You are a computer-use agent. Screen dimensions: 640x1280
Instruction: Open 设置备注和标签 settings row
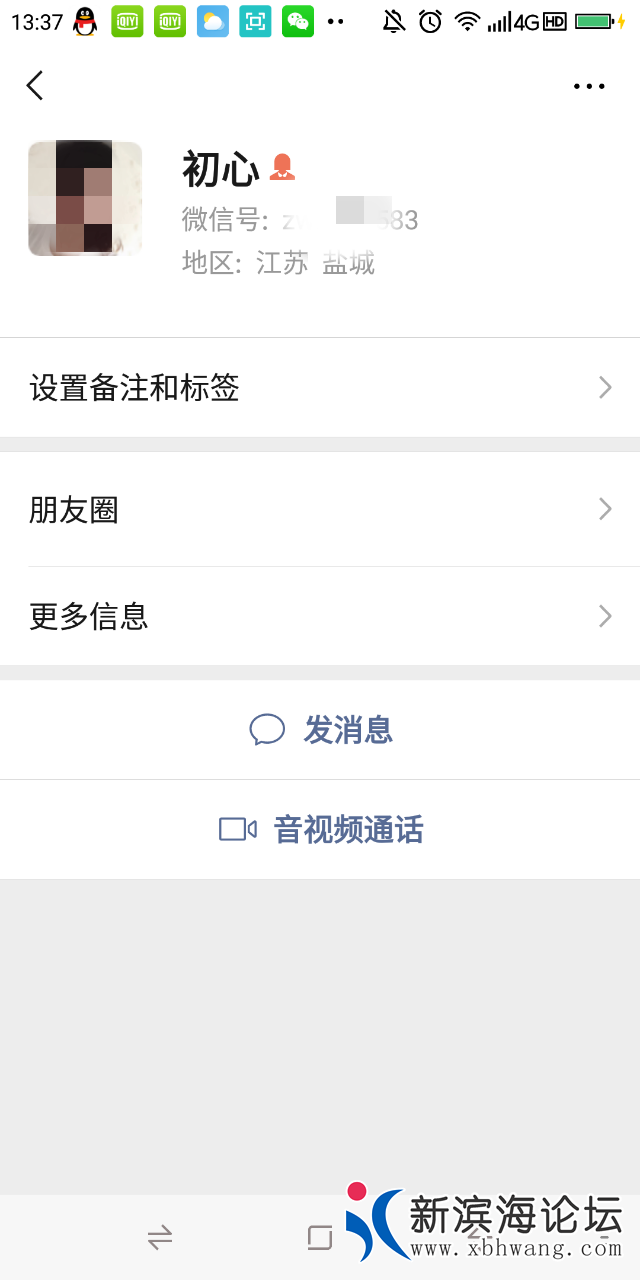tap(320, 388)
